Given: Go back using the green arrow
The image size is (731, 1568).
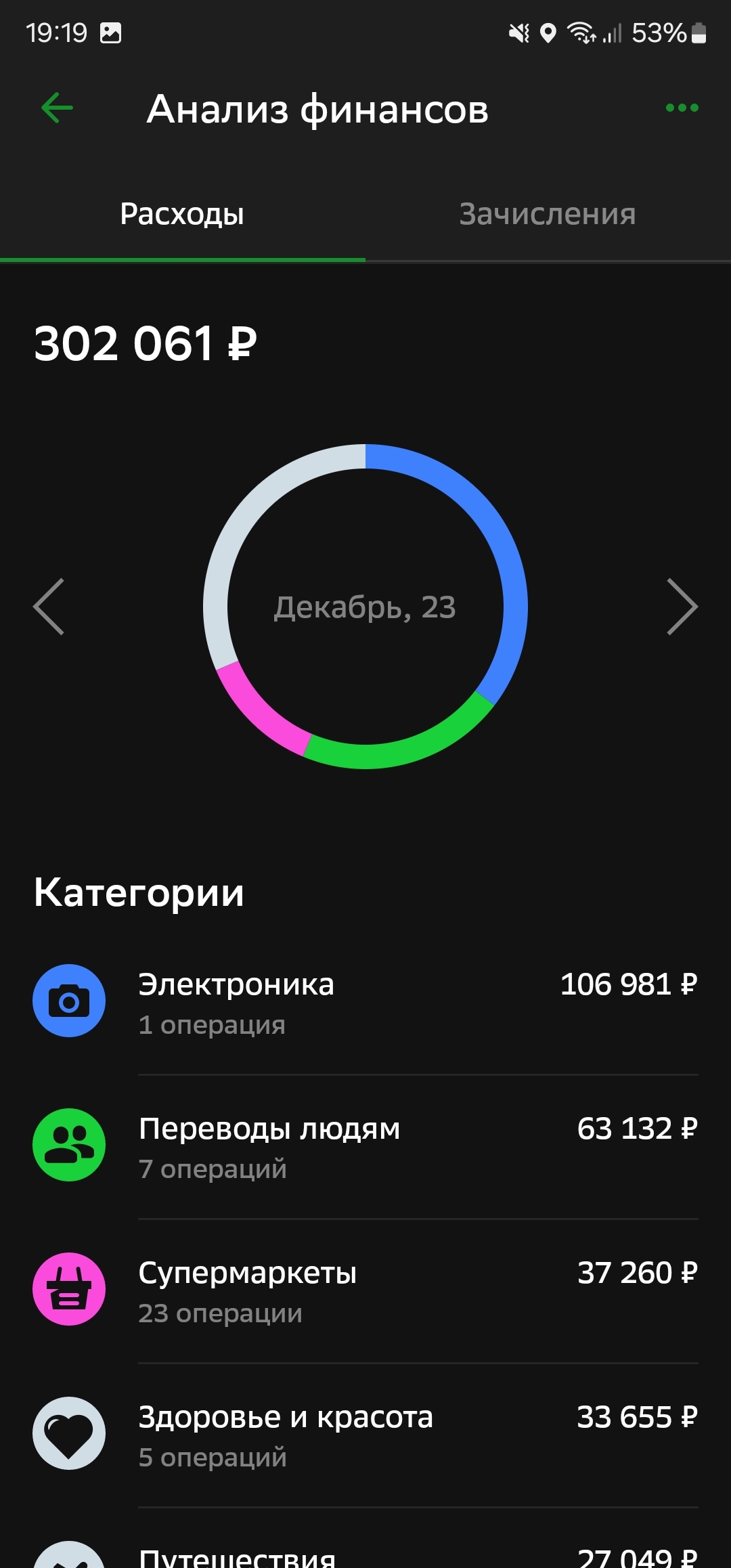Looking at the screenshot, I should tap(57, 108).
